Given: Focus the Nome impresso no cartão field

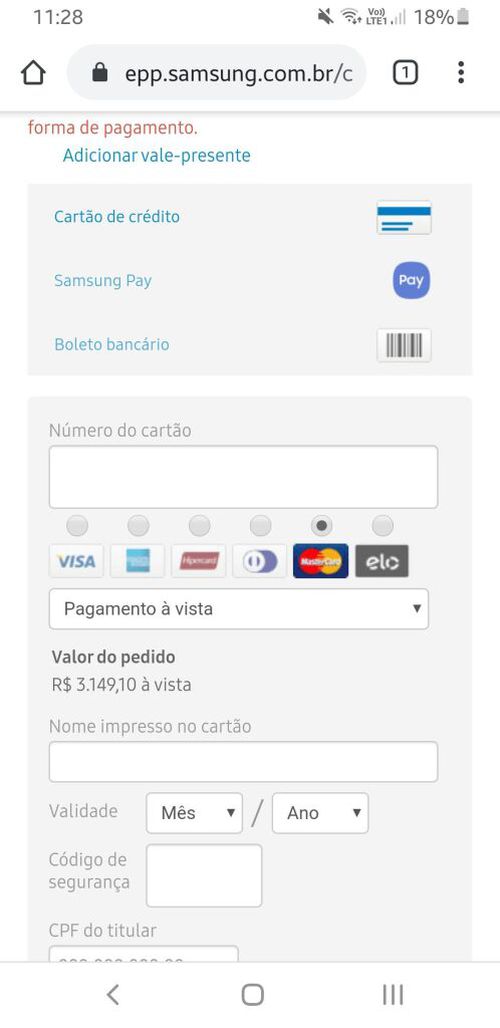Looking at the screenshot, I should (243, 761).
